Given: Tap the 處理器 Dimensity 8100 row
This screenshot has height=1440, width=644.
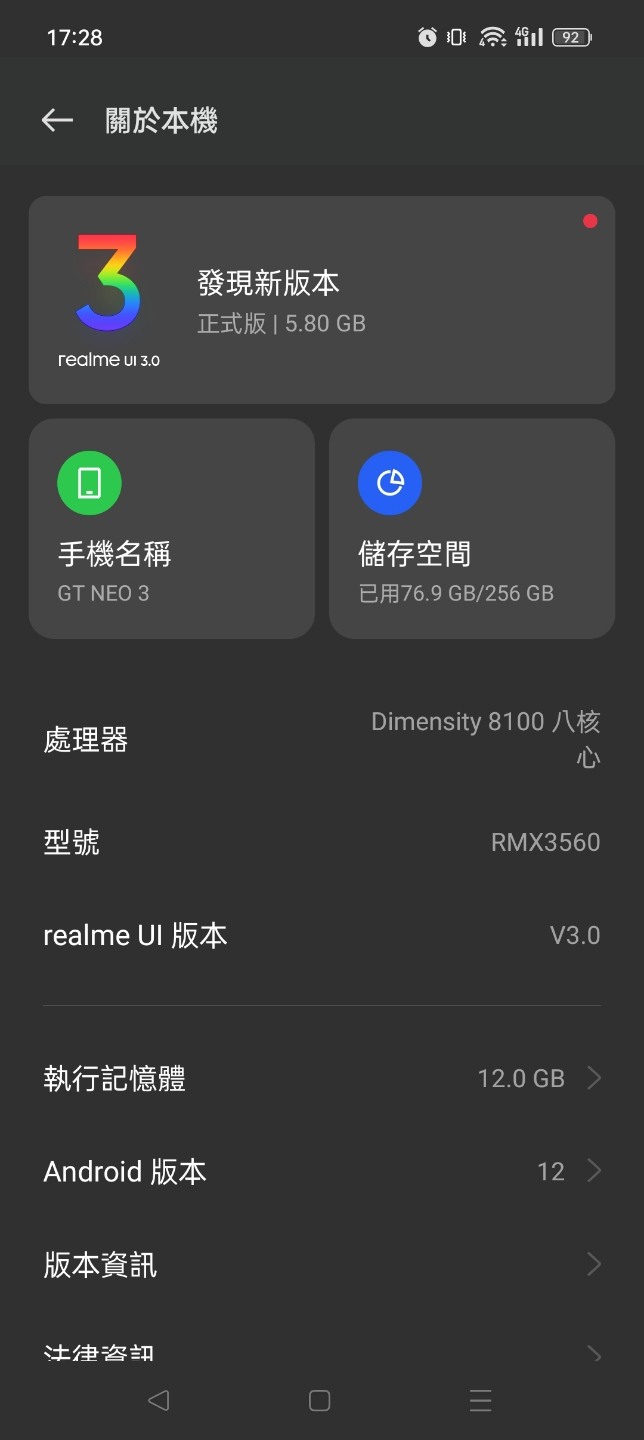Looking at the screenshot, I should [x=322, y=740].
